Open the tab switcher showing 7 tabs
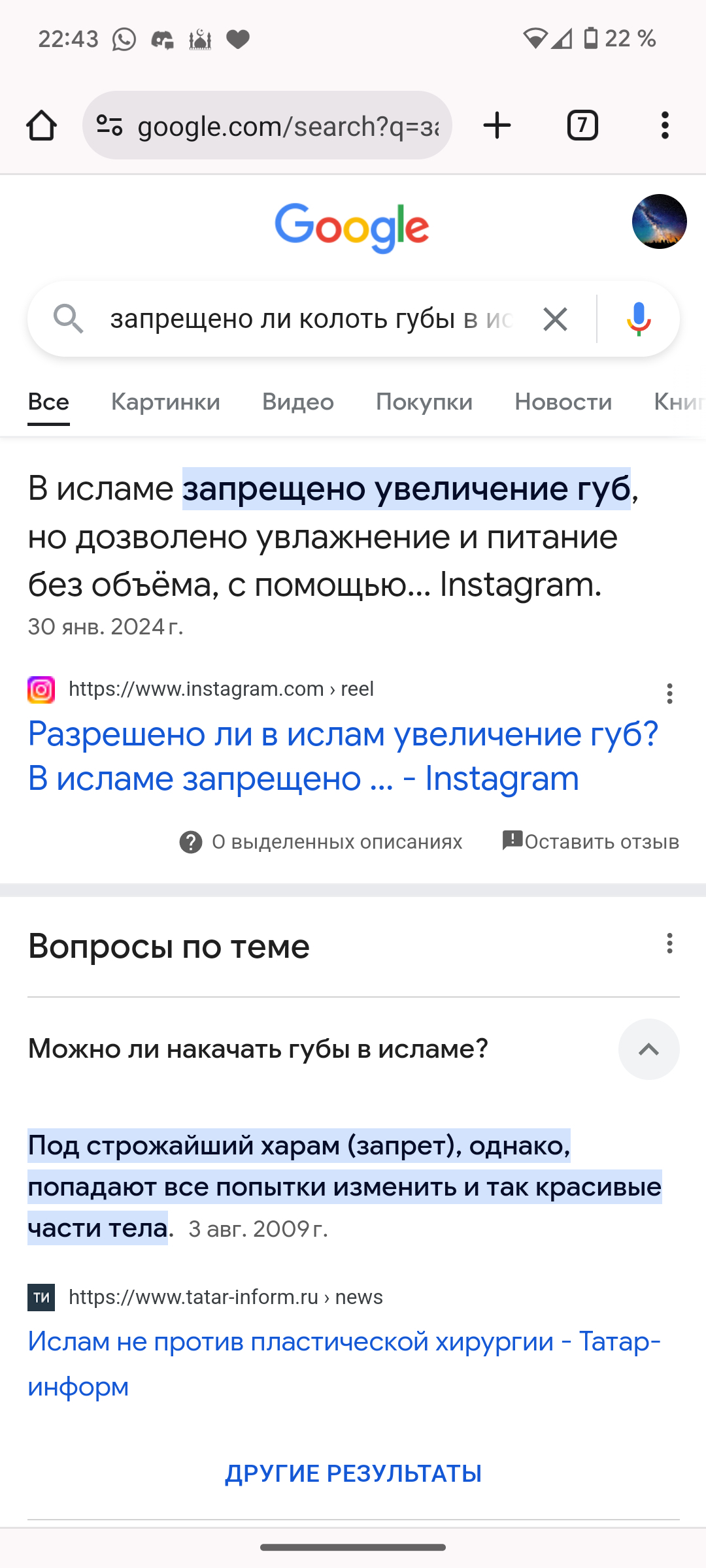 [582, 125]
